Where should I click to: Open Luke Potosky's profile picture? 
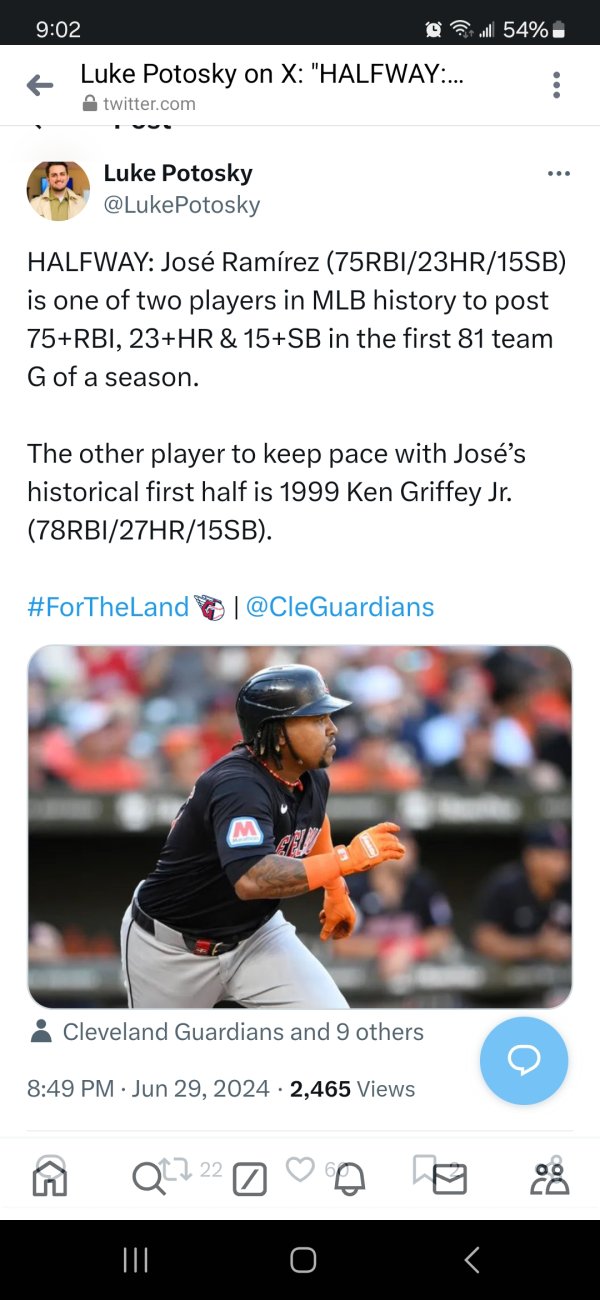[58, 190]
